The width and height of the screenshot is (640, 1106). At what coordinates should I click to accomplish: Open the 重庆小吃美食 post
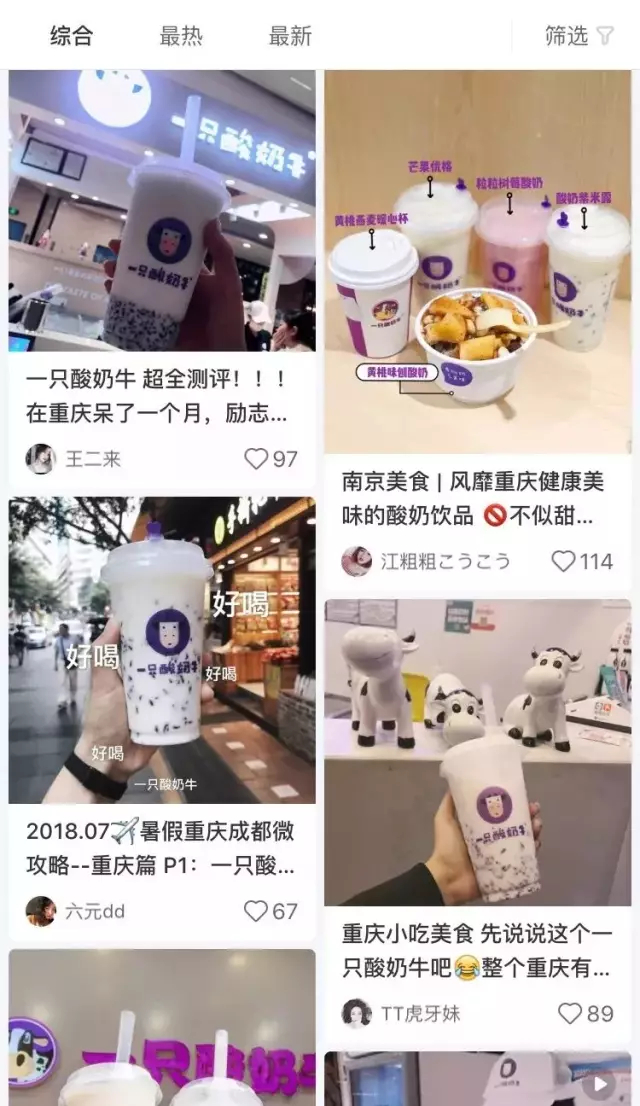click(478, 950)
